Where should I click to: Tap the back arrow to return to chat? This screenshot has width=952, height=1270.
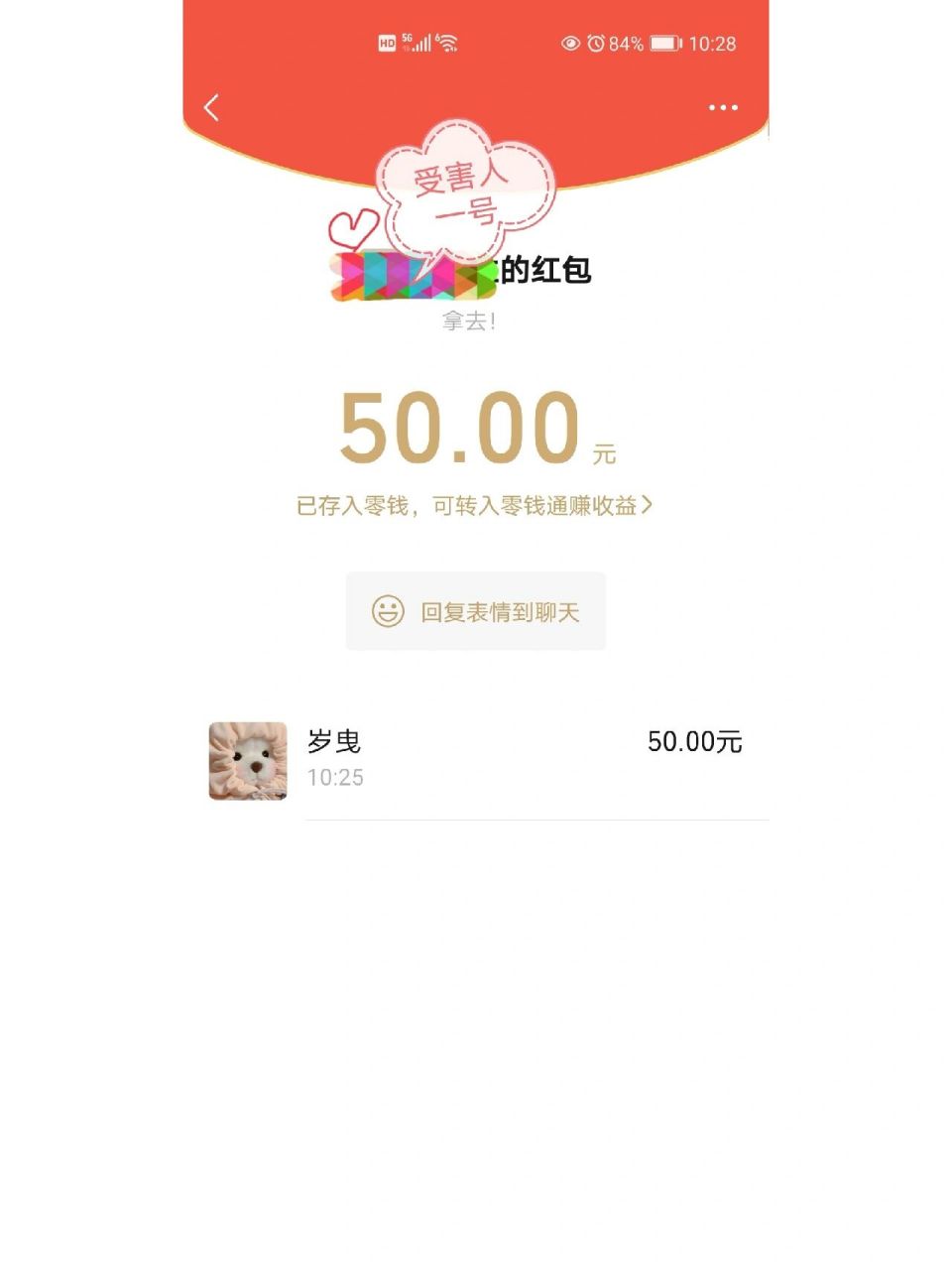click(x=210, y=107)
